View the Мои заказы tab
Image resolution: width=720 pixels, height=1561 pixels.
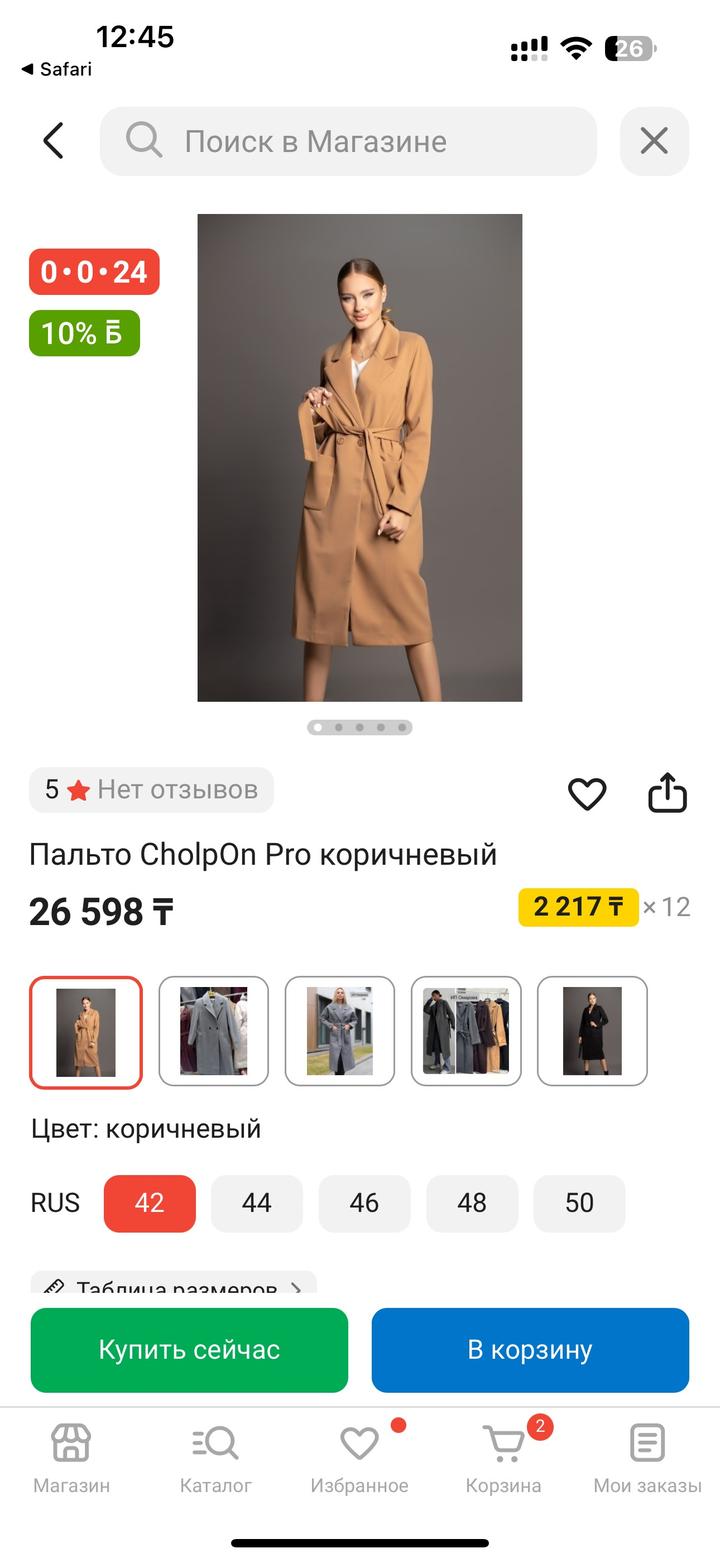tap(647, 1458)
